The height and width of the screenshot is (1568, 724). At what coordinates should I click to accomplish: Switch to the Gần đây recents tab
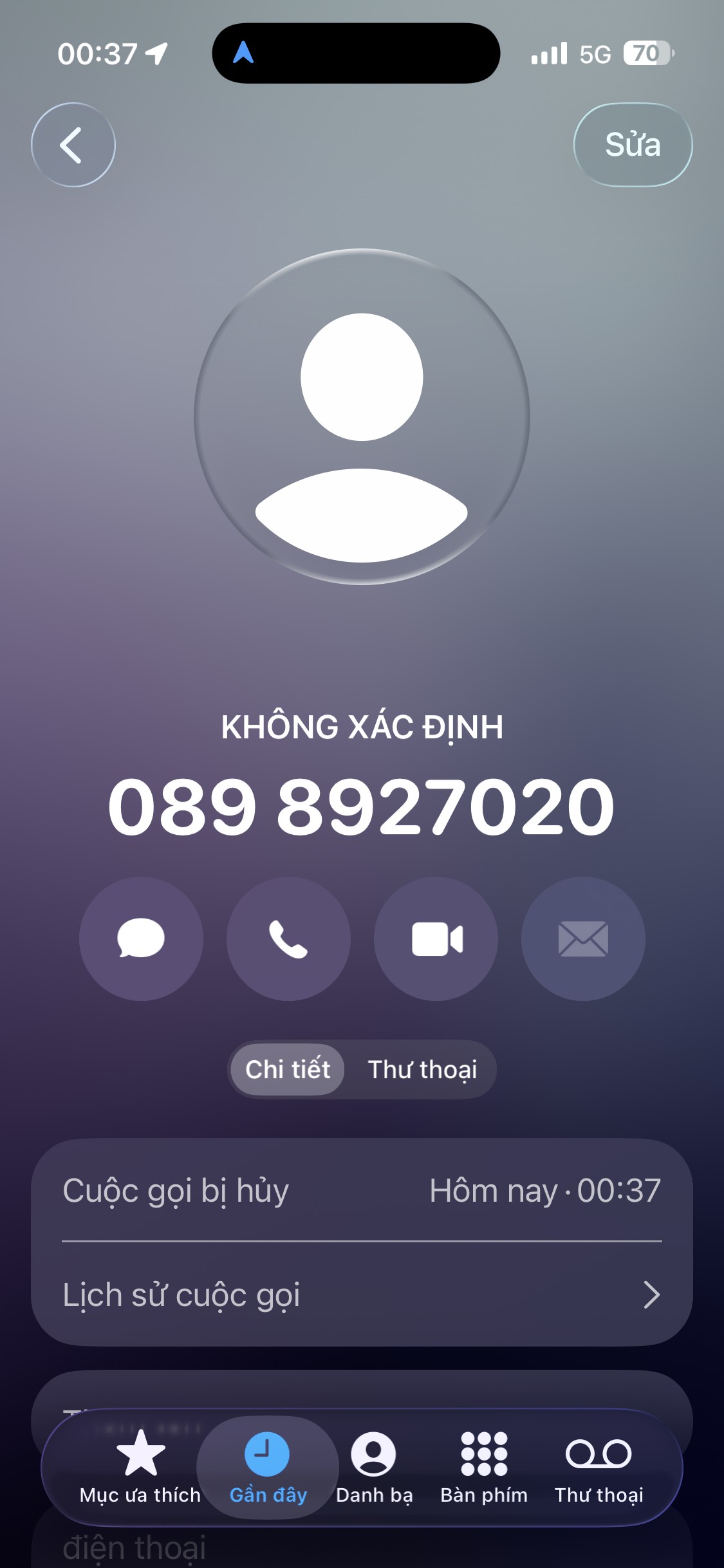(268, 1467)
